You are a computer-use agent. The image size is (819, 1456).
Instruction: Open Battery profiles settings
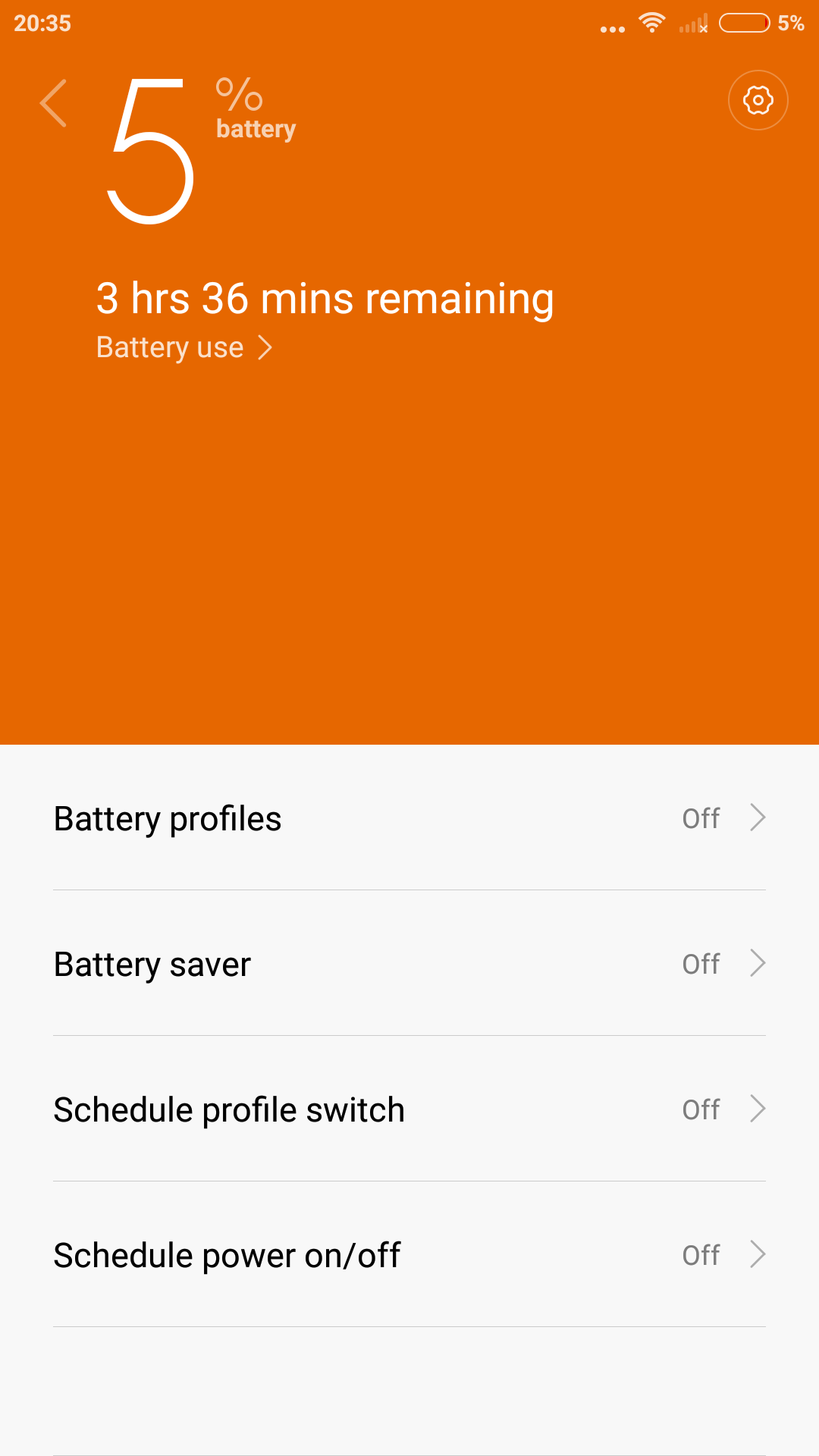409,818
